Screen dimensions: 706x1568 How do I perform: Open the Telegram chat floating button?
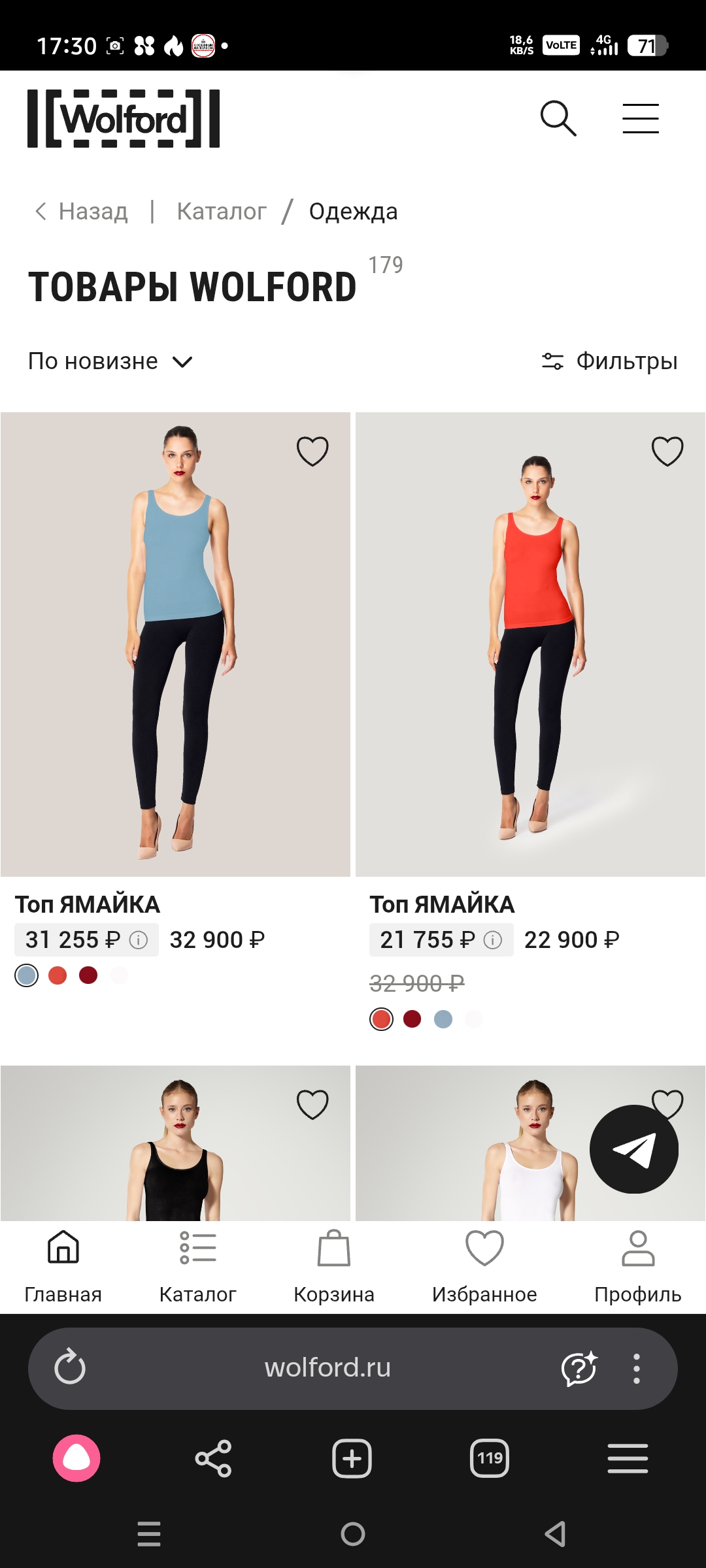[x=633, y=1149]
